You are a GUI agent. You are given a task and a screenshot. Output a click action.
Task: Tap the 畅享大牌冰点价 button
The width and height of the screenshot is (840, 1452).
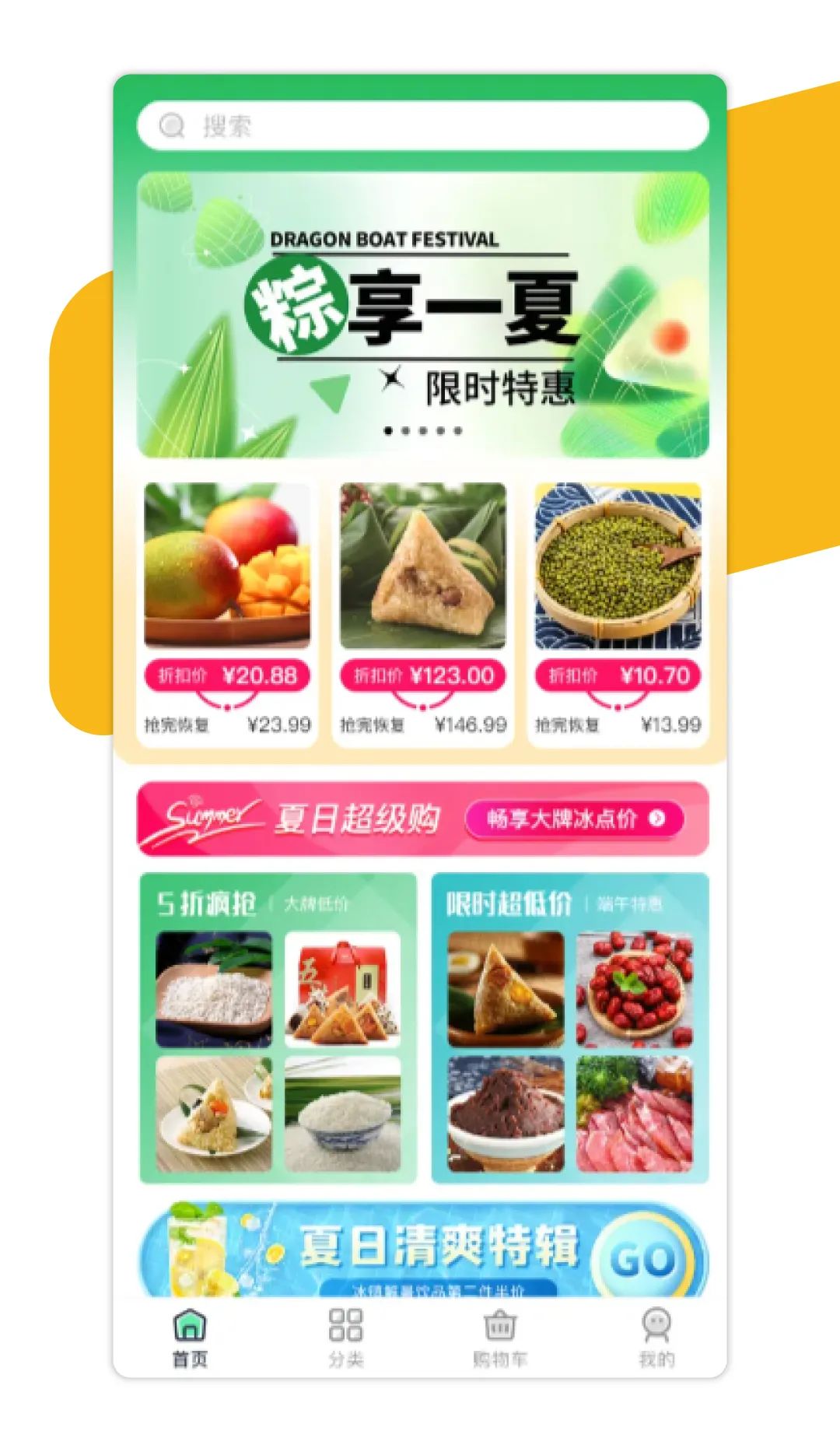click(x=575, y=818)
